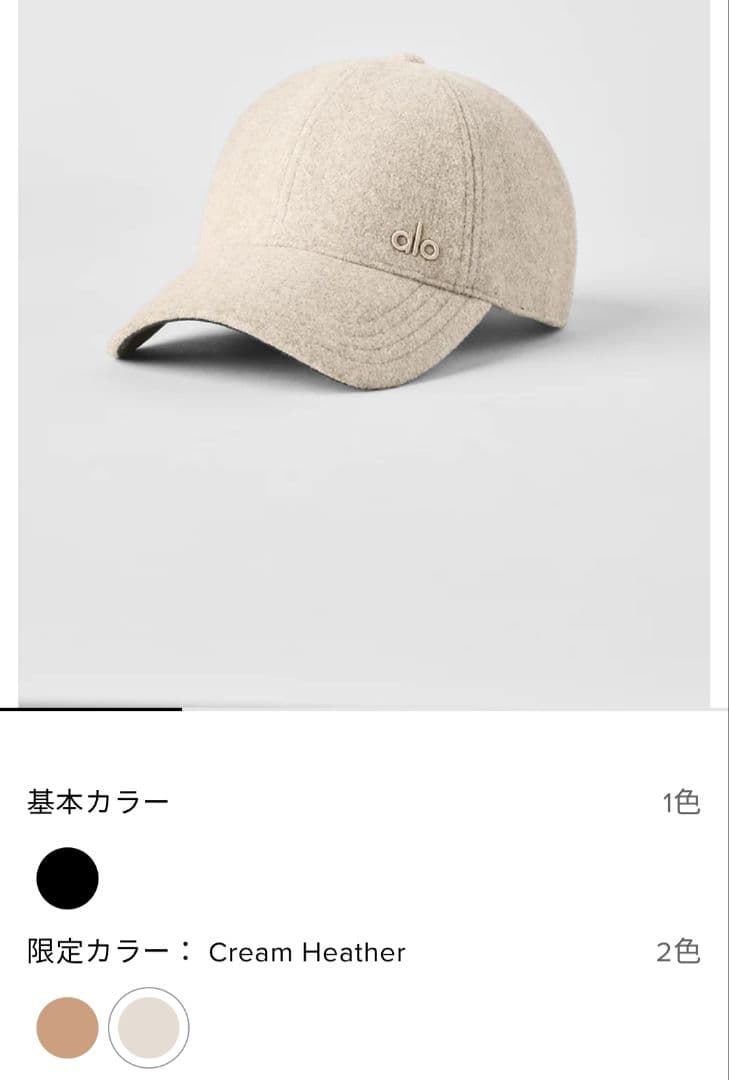This screenshot has width=729, height=1080.
Task: Click the 基本カラー section label
Action: coord(100,798)
